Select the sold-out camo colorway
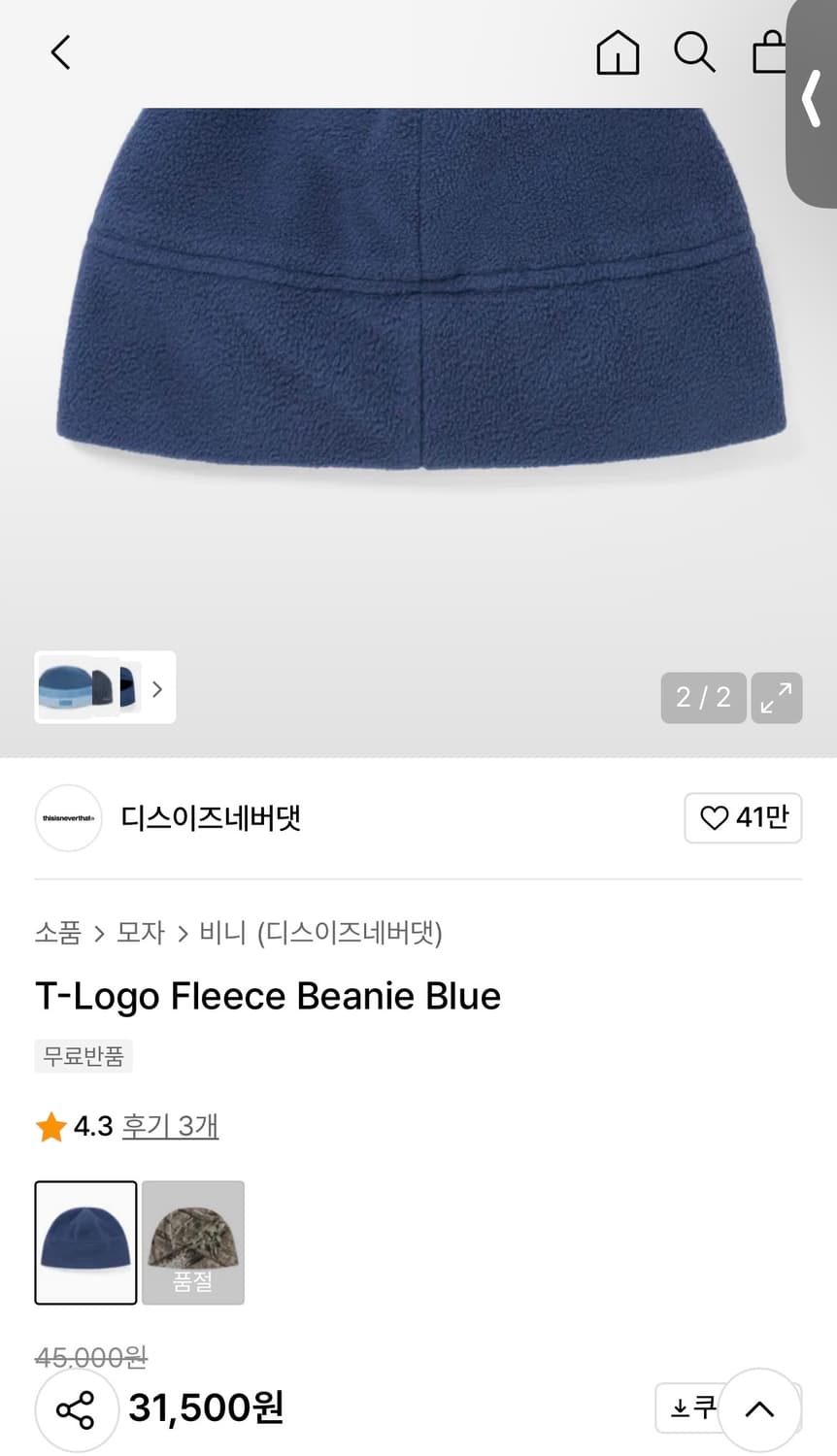This screenshot has width=837, height=1456. [x=192, y=1242]
